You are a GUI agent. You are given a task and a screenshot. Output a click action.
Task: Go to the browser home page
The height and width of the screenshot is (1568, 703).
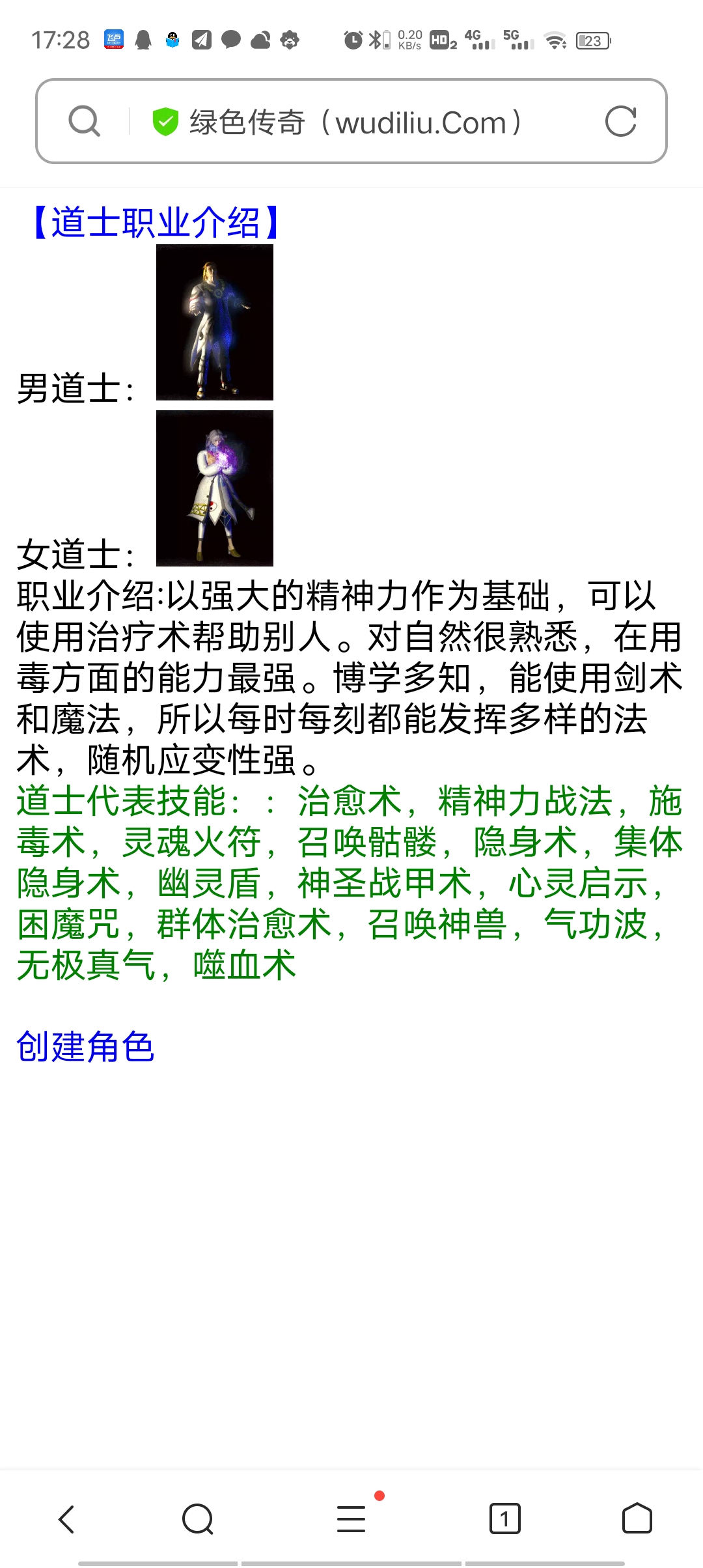[637, 1519]
